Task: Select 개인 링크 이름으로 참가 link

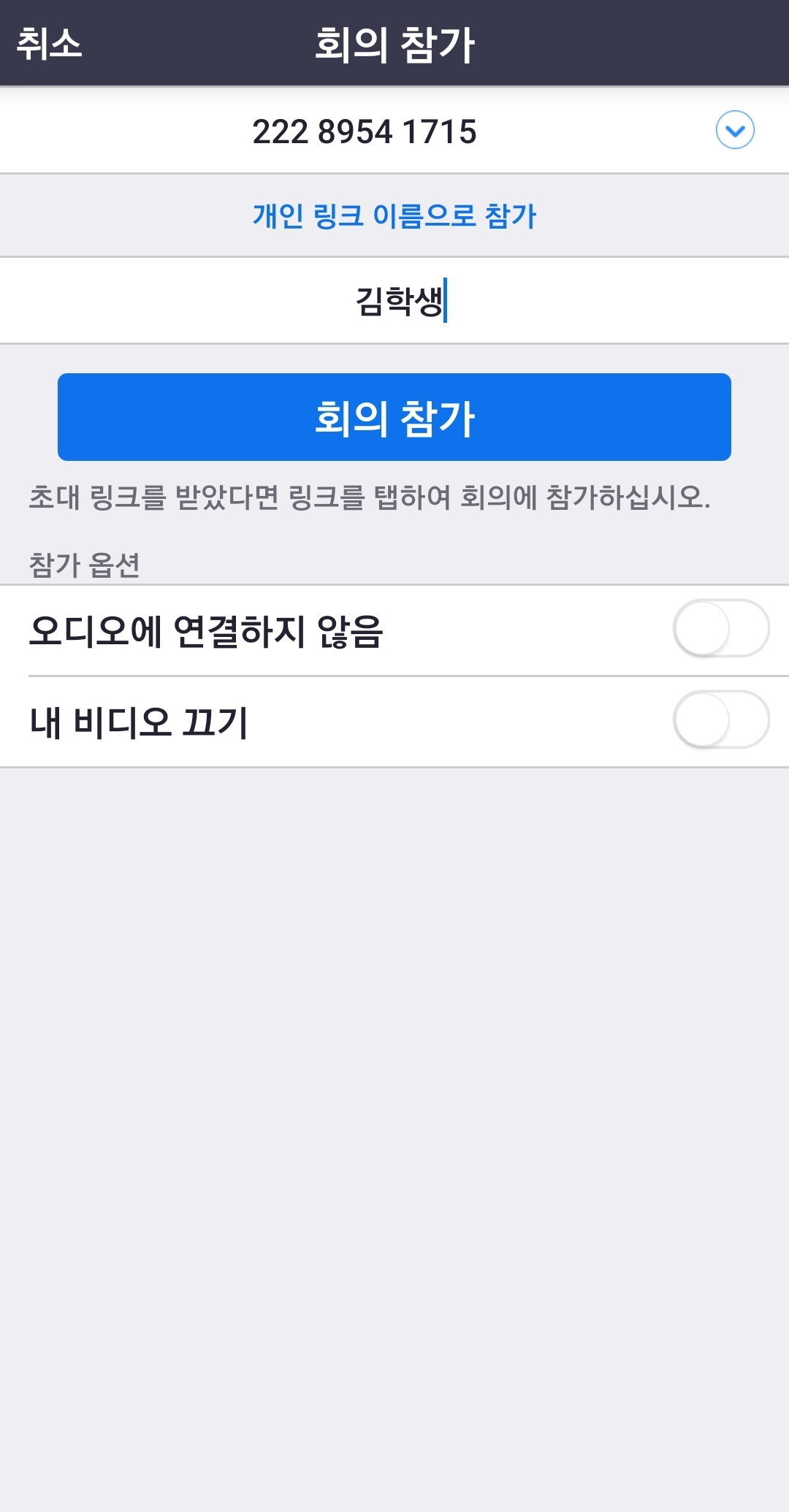Action: coord(394,215)
